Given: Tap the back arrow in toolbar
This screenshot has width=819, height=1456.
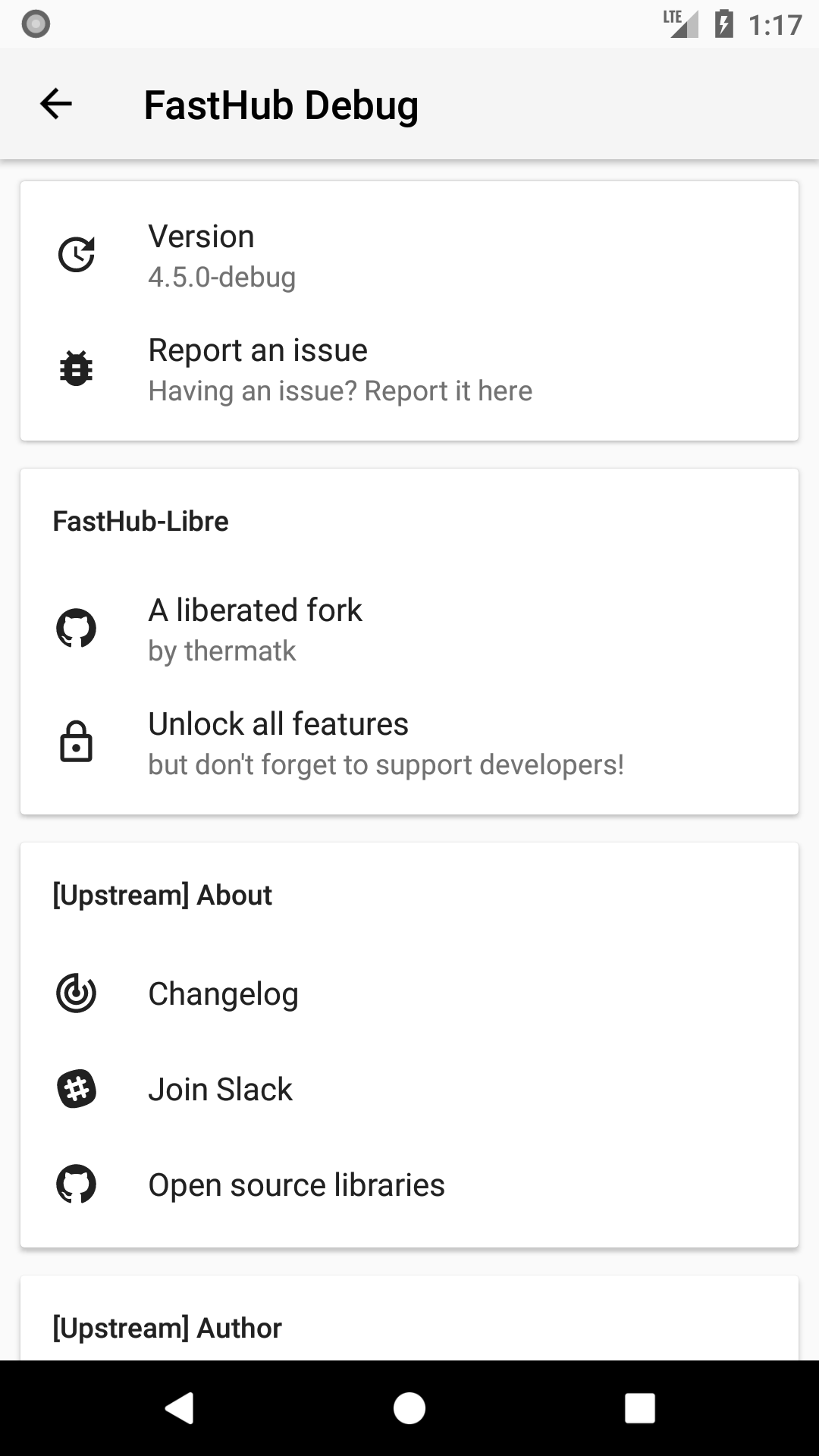Looking at the screenshot, I should (x=55, y=104).
